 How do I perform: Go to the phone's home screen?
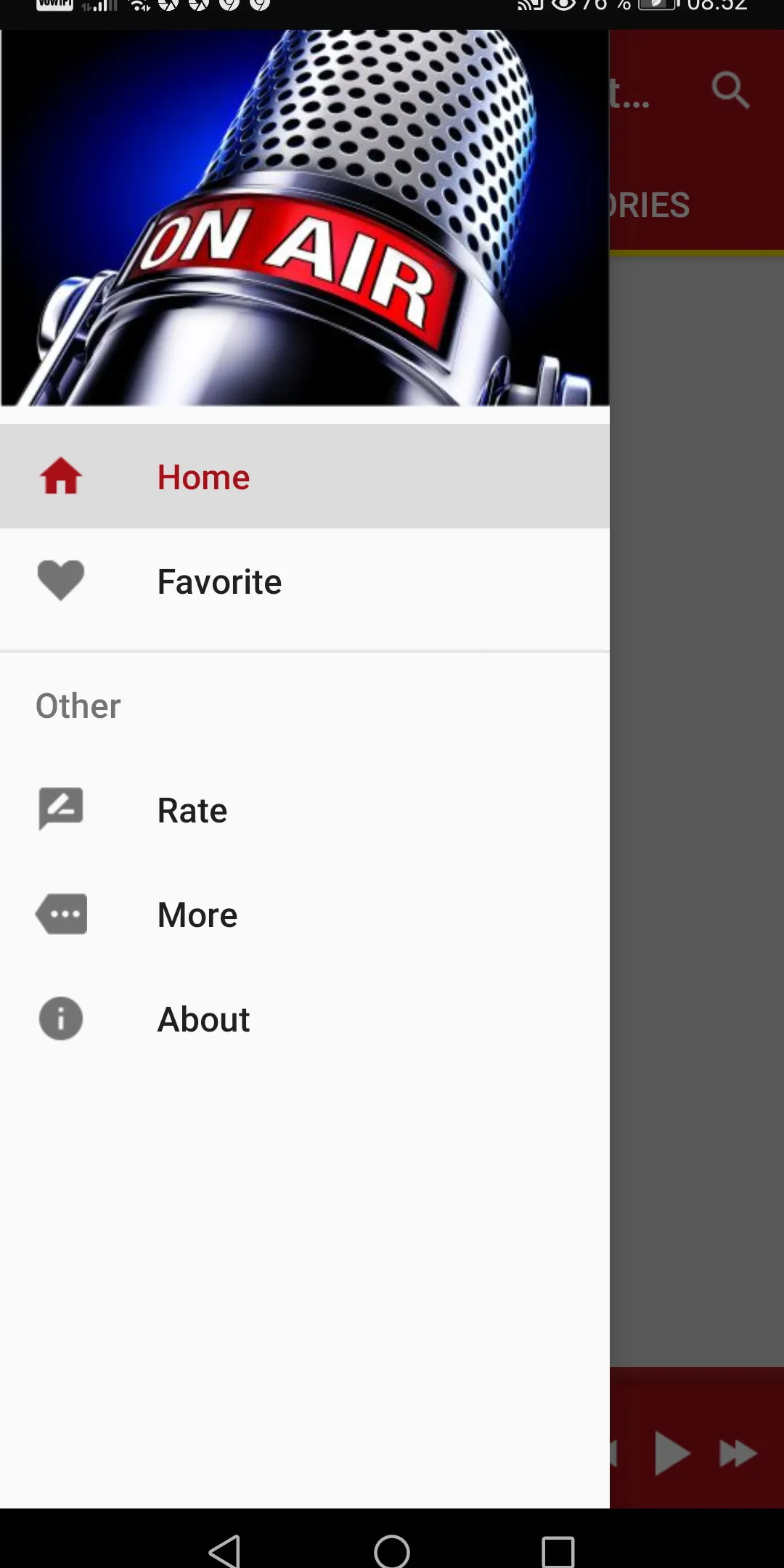[x=392, y=1551]
